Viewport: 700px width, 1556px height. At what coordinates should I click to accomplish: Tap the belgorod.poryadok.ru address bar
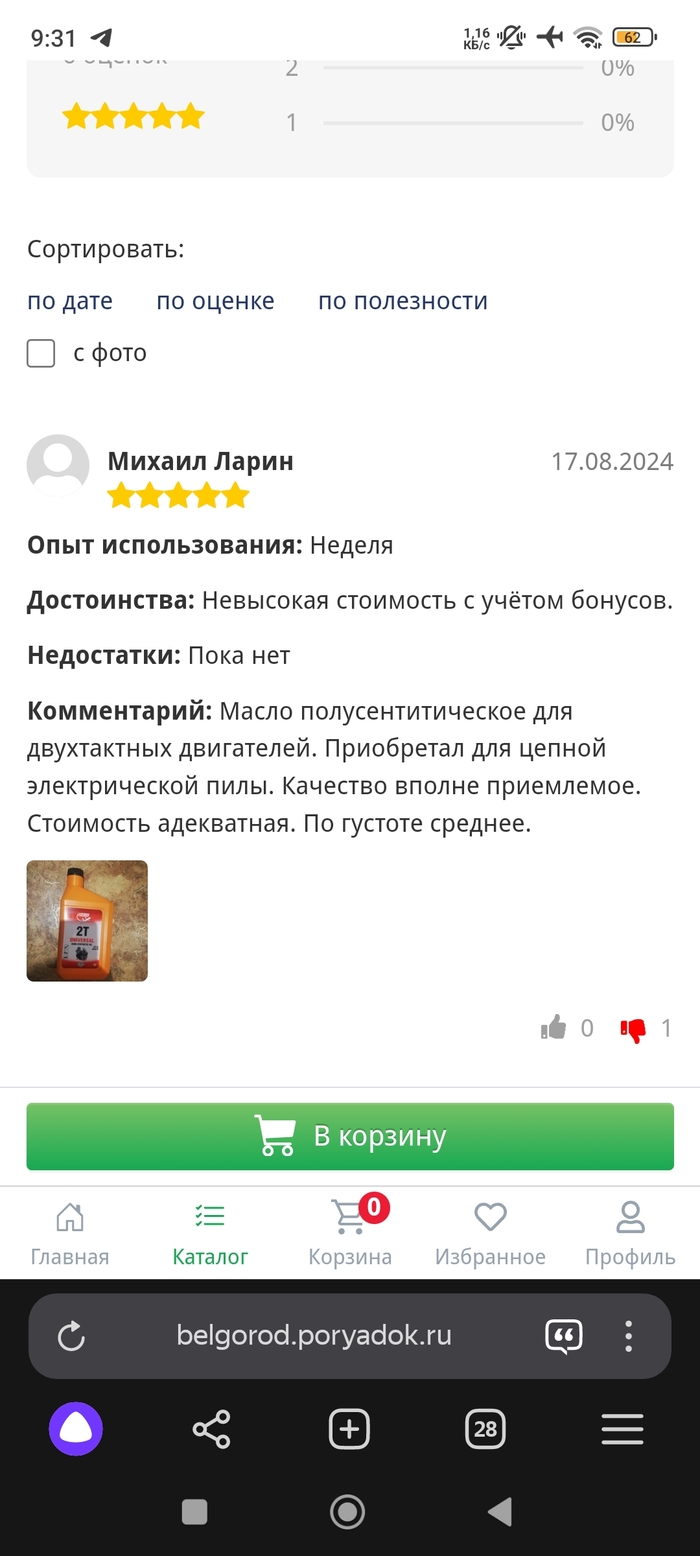click(x=314, y=1336)
